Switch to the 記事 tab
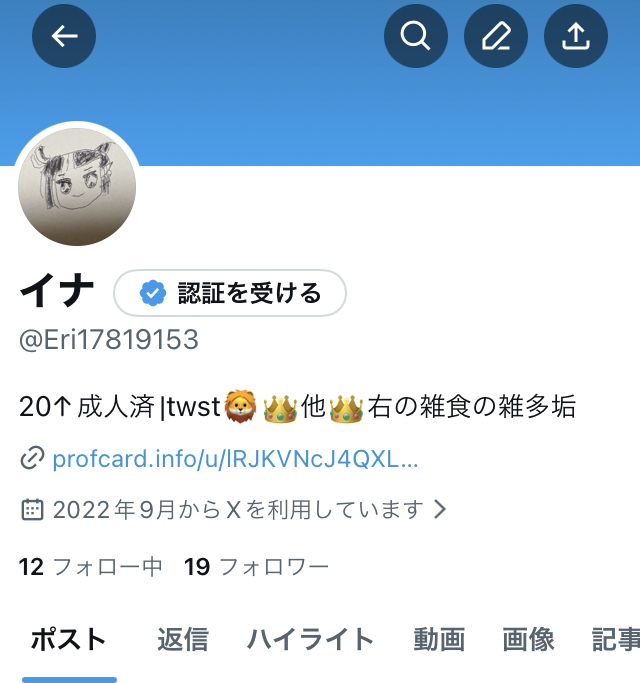The height and width of the screenshot is (683, 640). [x=615, y=640]
